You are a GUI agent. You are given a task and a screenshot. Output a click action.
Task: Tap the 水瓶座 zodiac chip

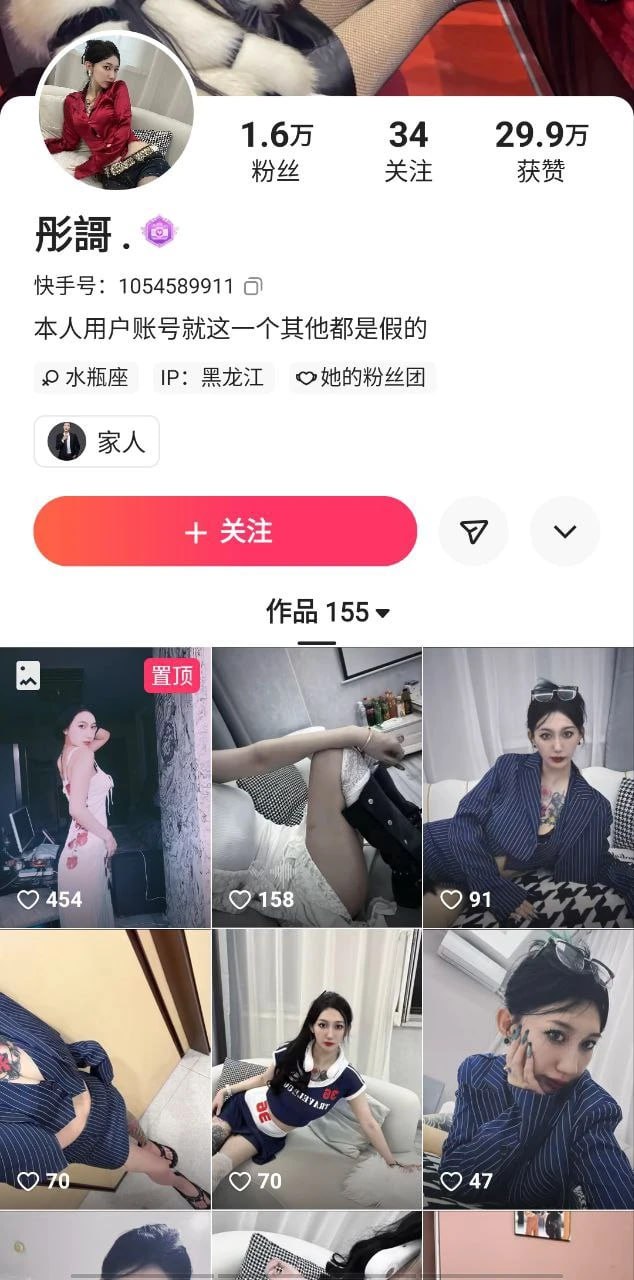[86, 378]
